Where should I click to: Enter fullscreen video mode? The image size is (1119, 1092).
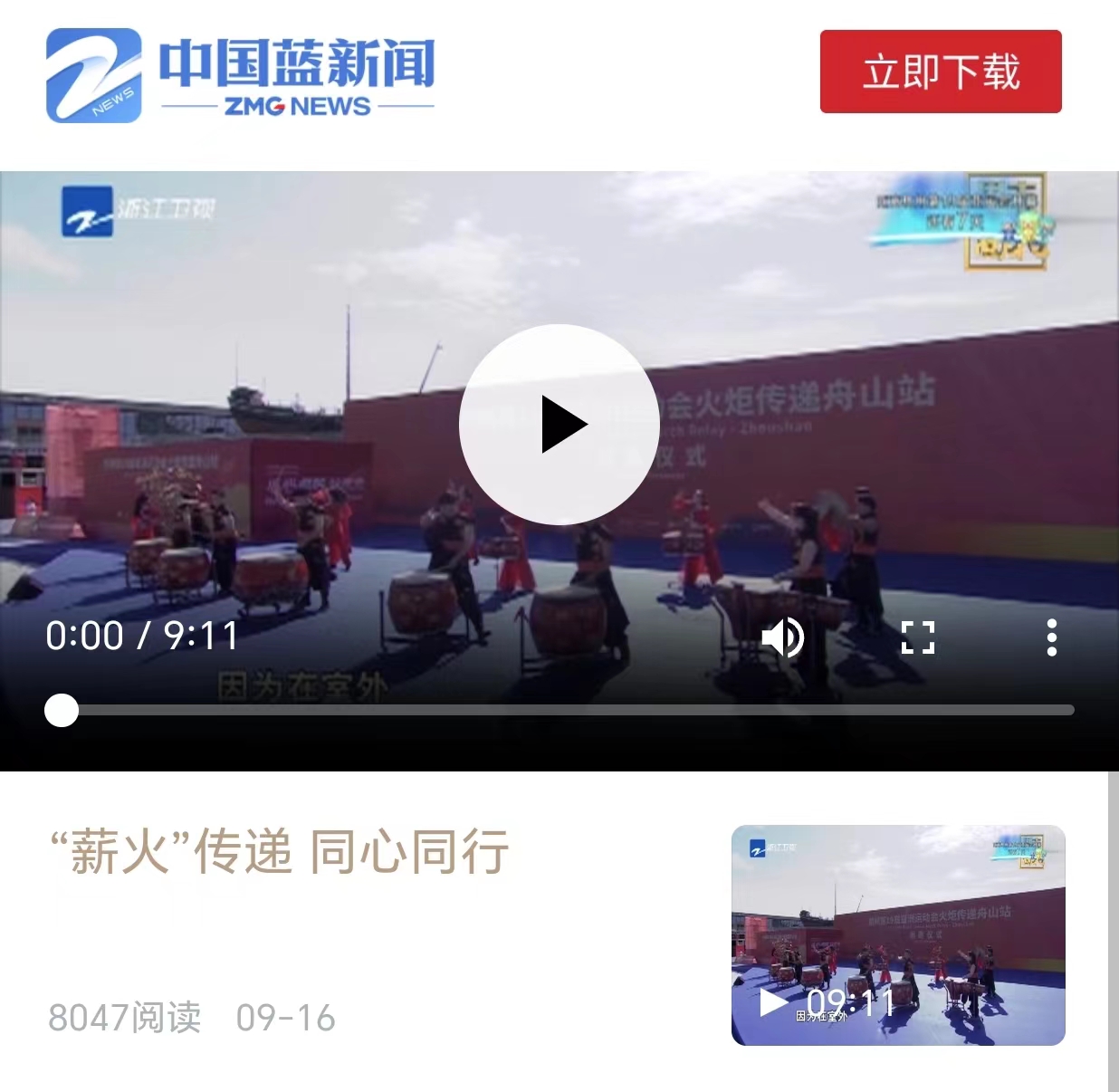click(x=917, y=637)
